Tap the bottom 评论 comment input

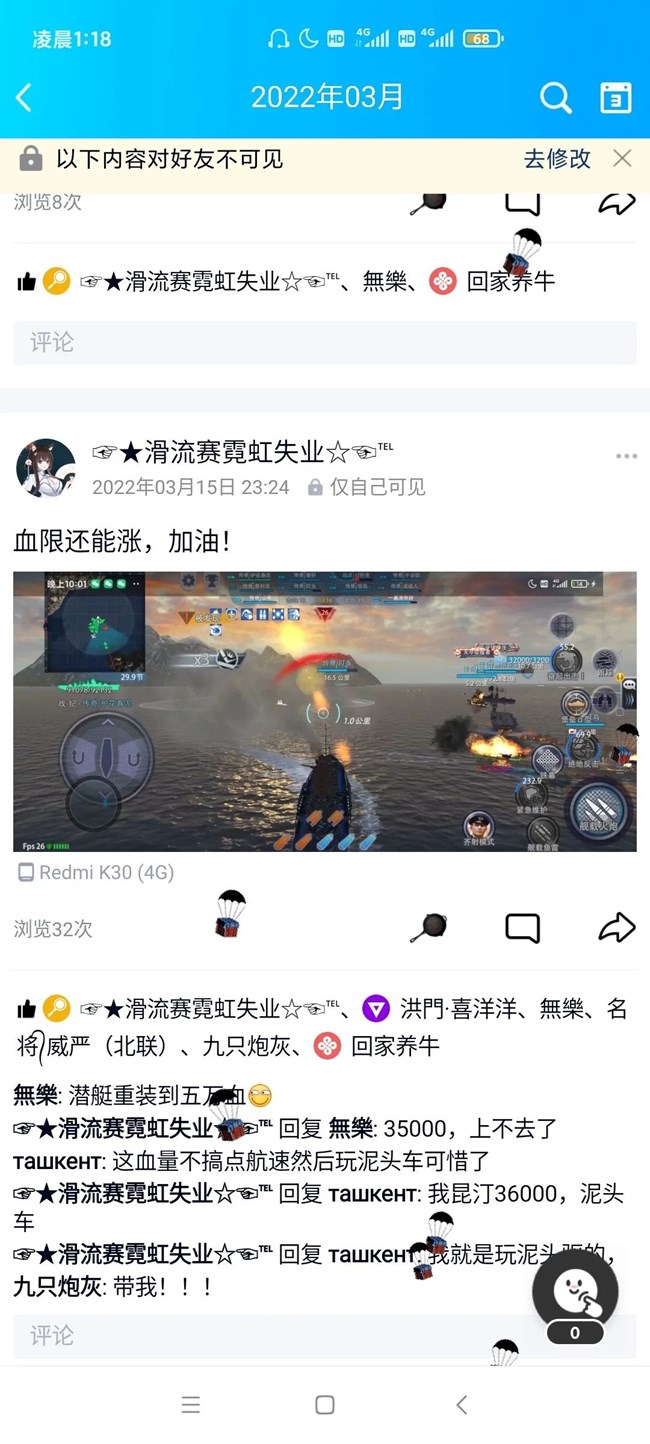[x=270, y=1335]
